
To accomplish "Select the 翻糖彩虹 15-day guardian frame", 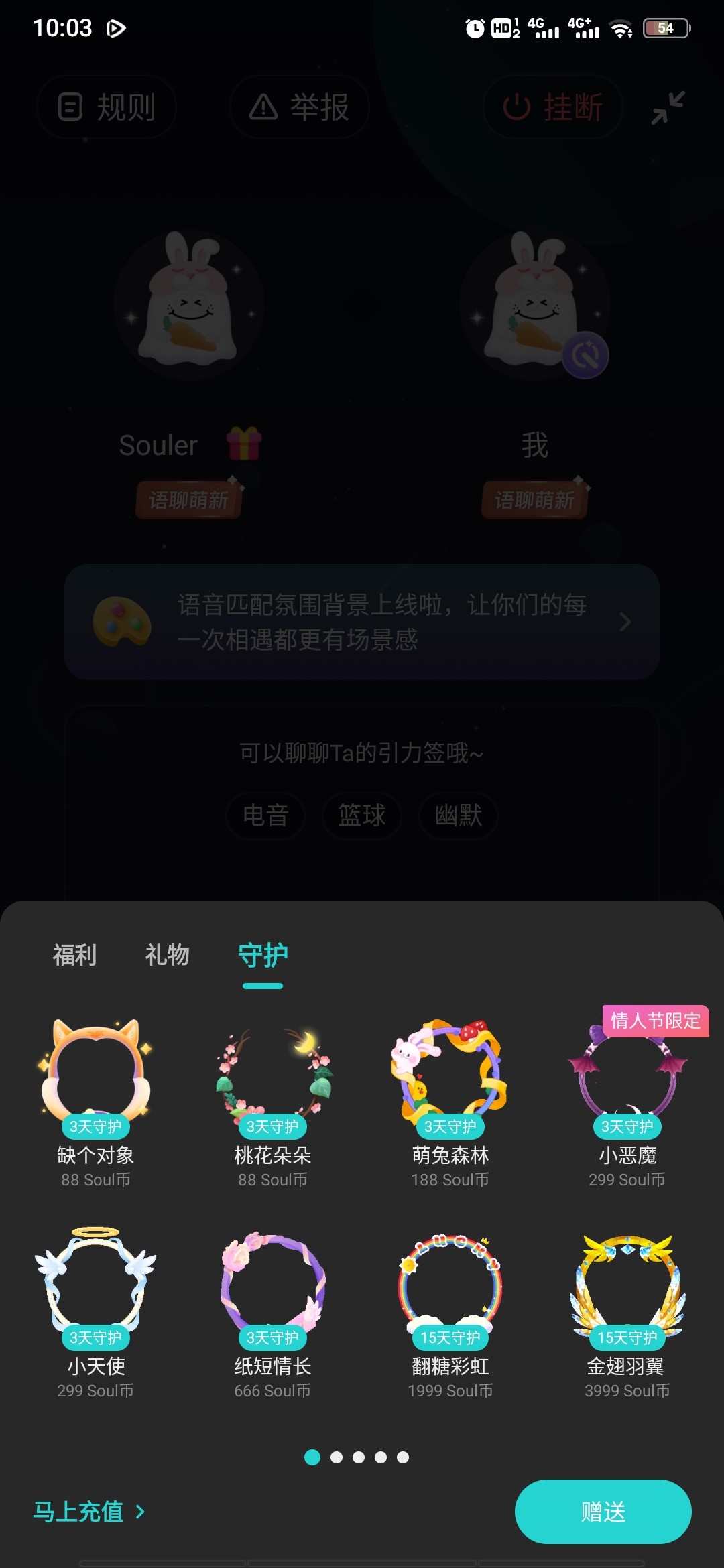I will [x=450, y=1313].
